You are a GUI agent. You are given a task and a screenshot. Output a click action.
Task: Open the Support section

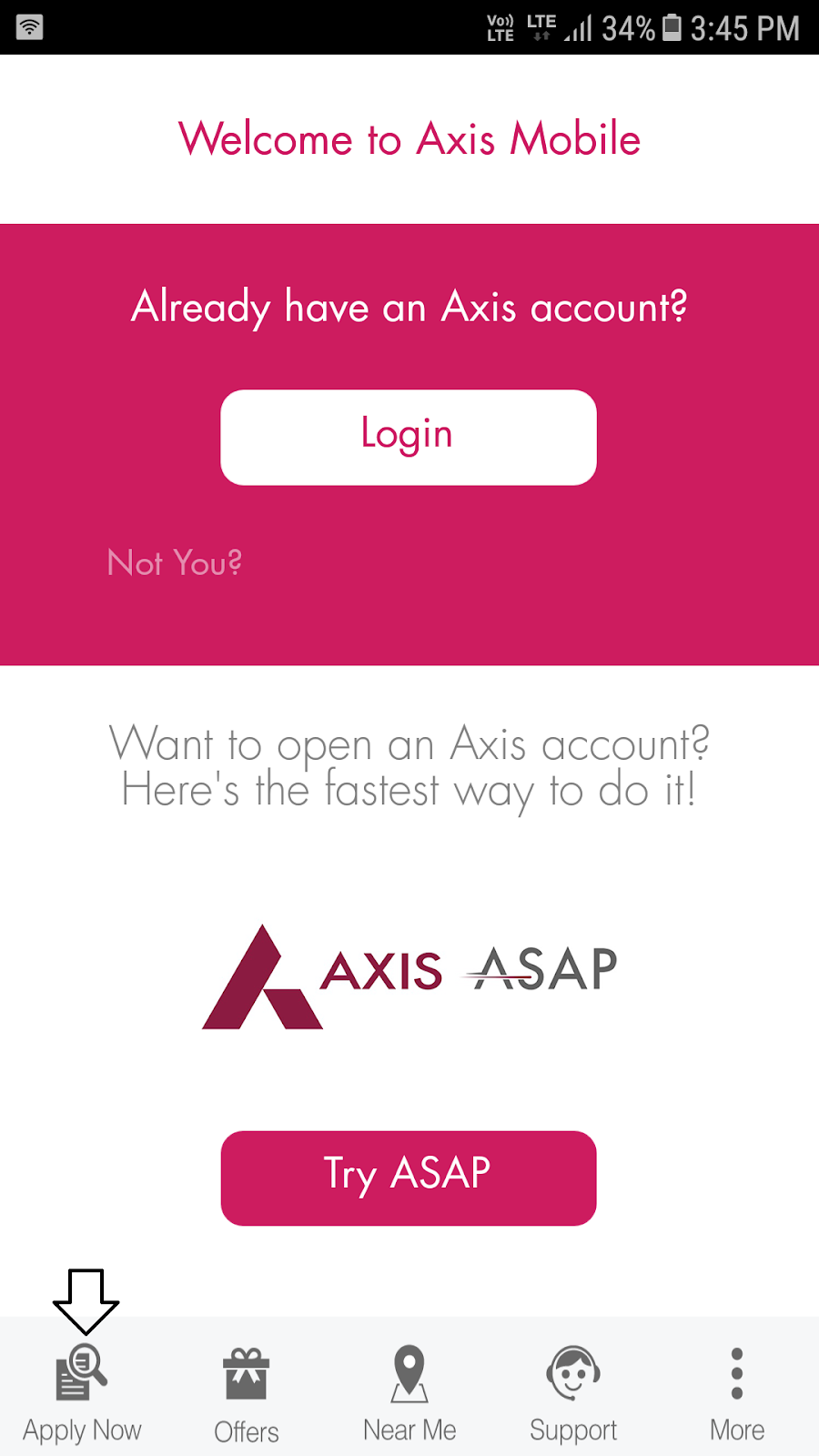tap(573, 1392)
